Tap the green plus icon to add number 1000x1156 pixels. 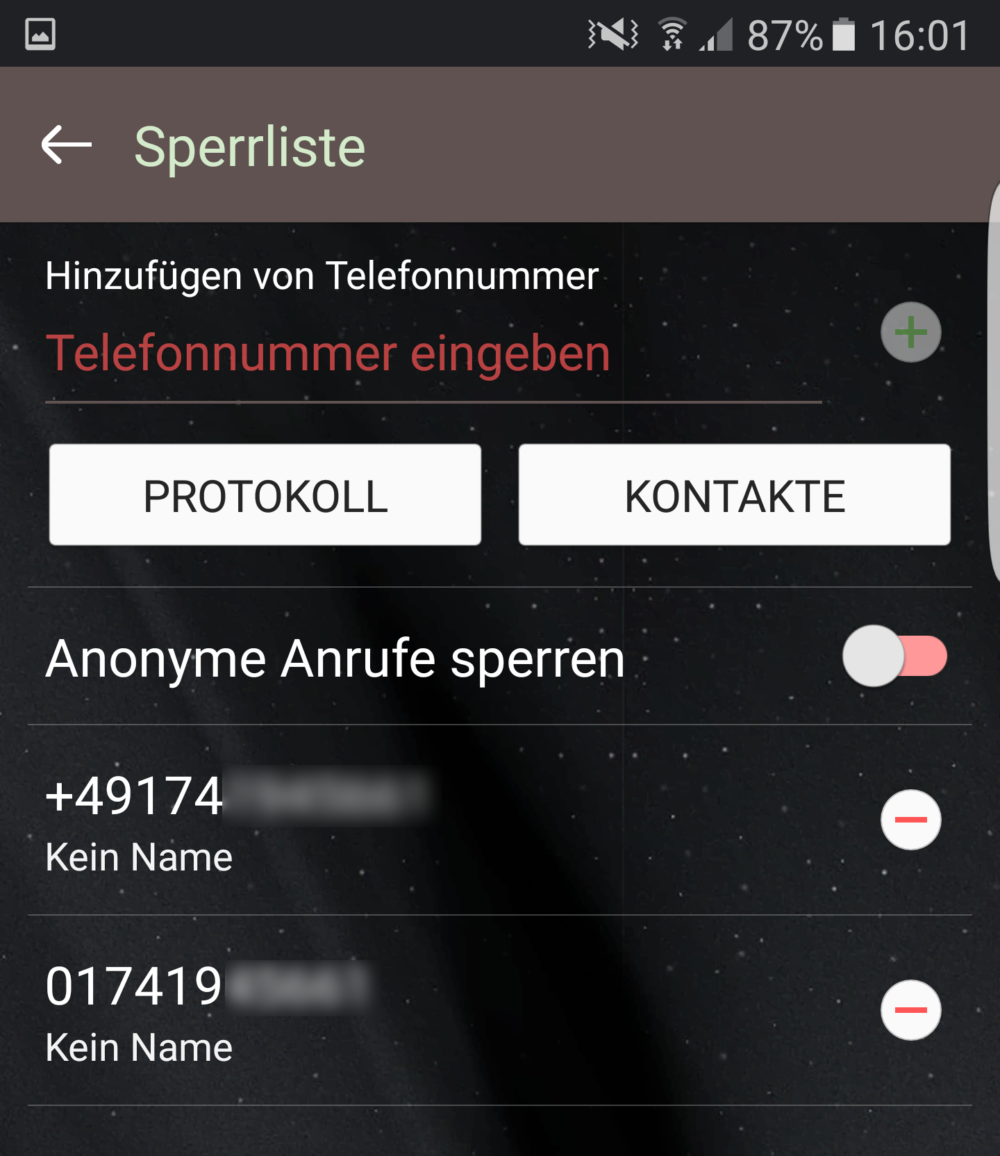910,332
